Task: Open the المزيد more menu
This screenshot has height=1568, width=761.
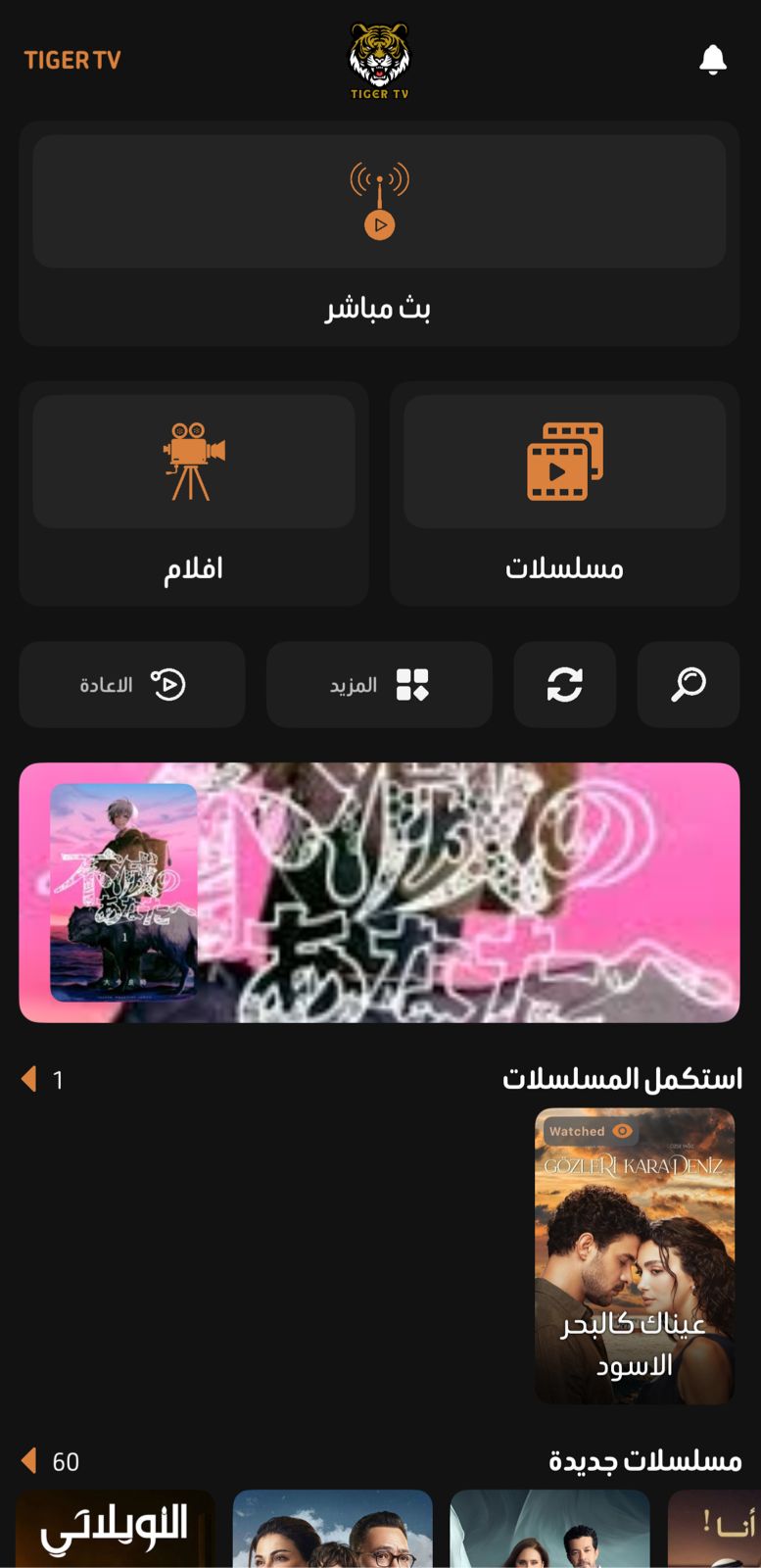Action: tap(379, 684)
